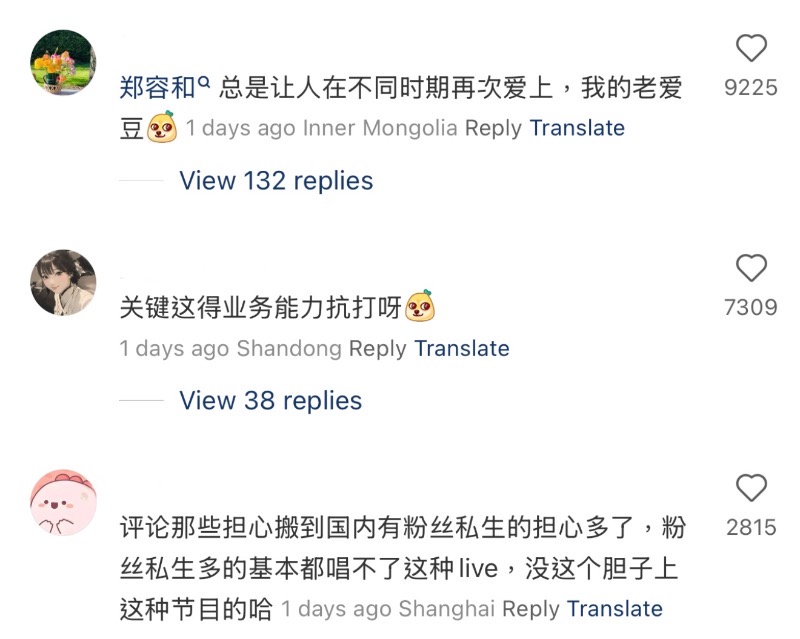
Task: Open the Shandong commenter's avatar
Action: click(64, 282)
